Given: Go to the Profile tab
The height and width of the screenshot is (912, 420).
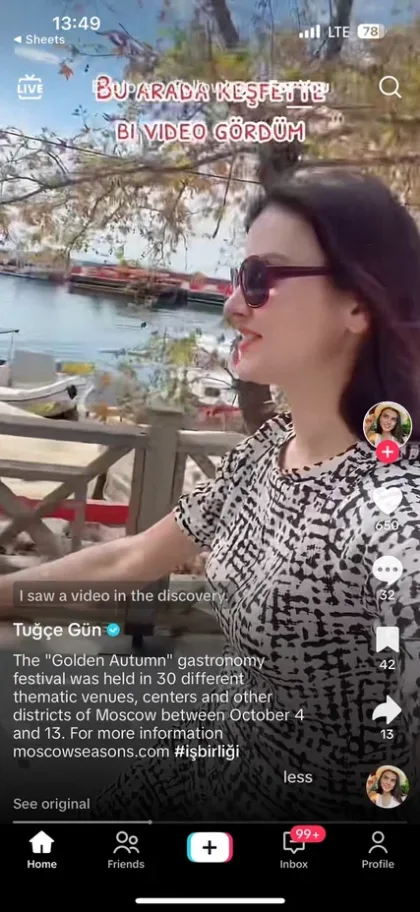Looking at the screenshot, I should point(378,850).
